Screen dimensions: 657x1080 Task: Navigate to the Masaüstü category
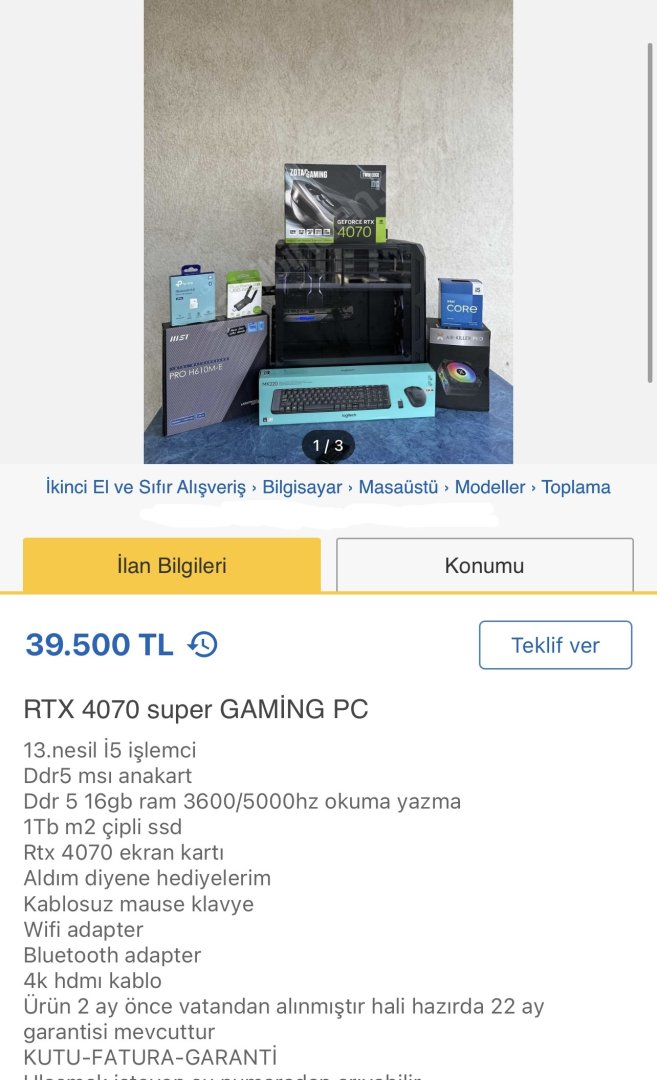tap(398, 488)
